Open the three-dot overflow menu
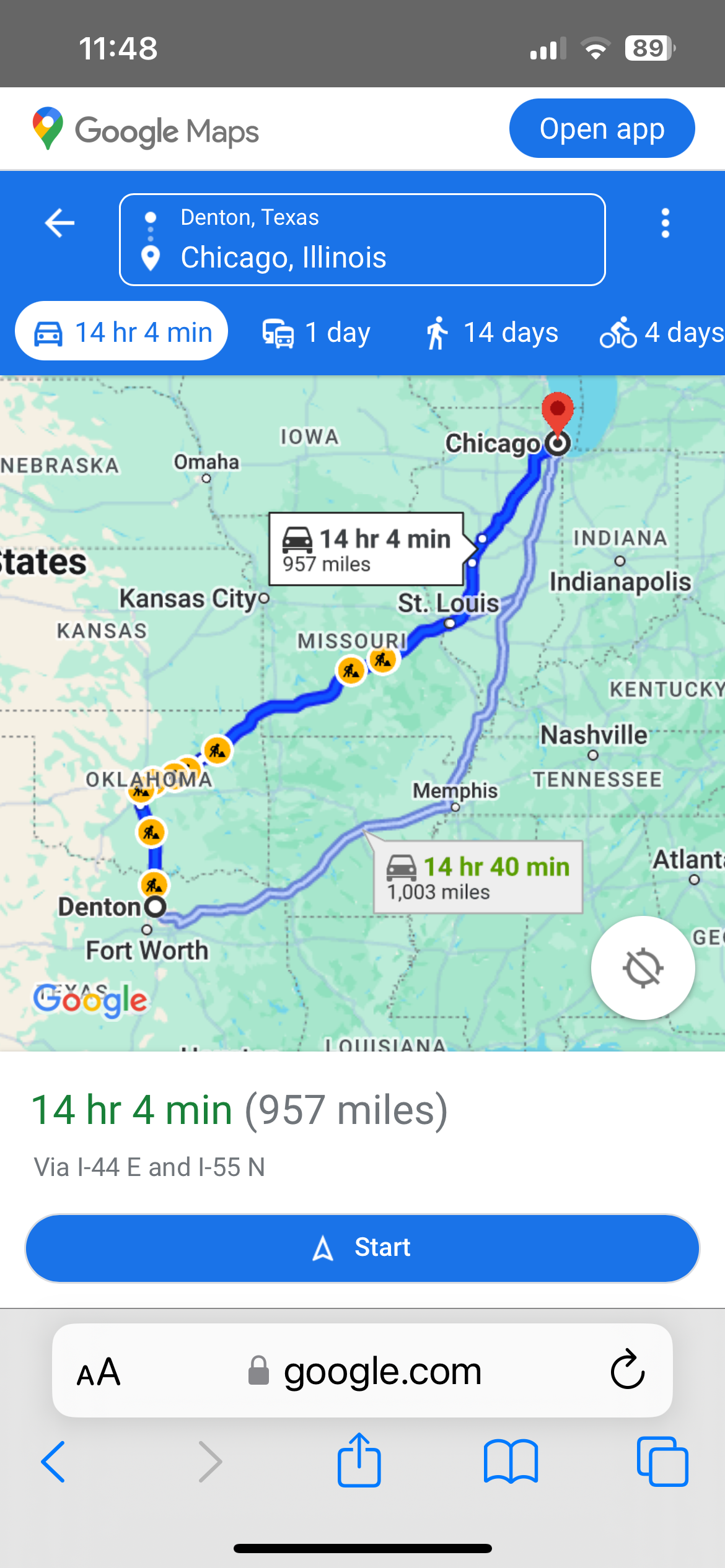Screen dimensions: 725x1568 [665, 223]
